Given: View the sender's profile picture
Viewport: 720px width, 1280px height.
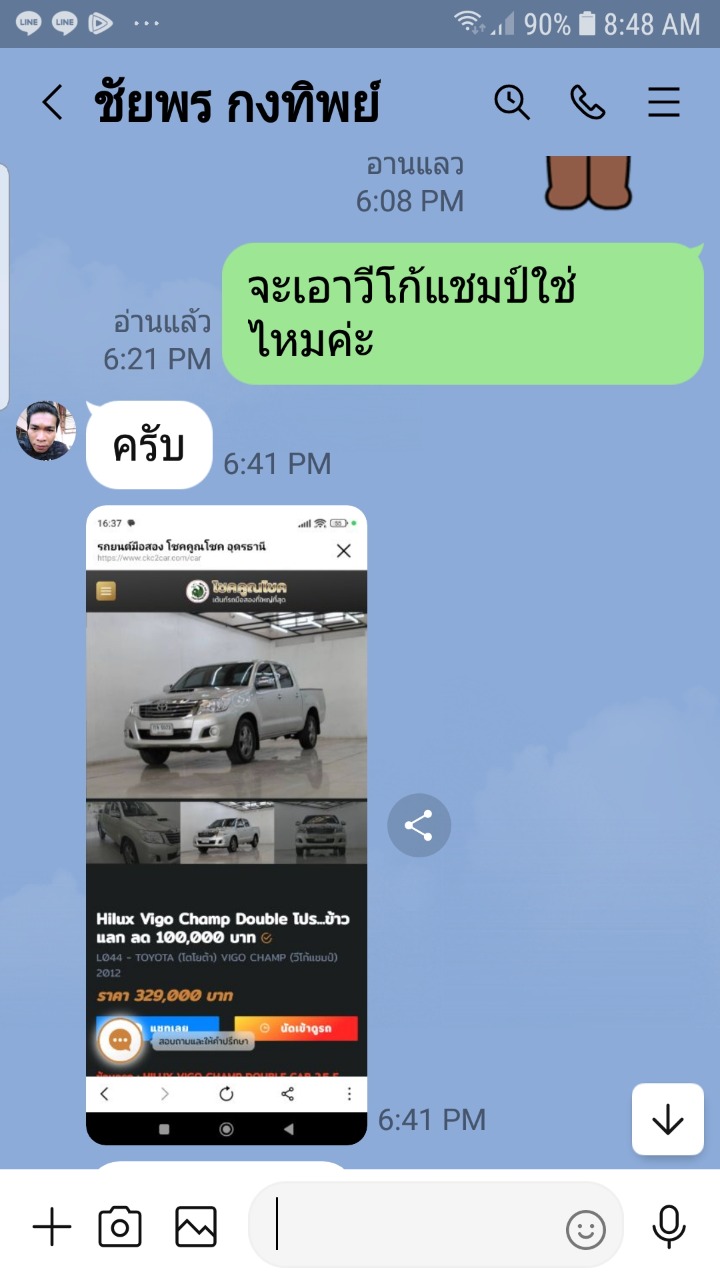Looking at the screenshot, I should (x=46, y=431).
